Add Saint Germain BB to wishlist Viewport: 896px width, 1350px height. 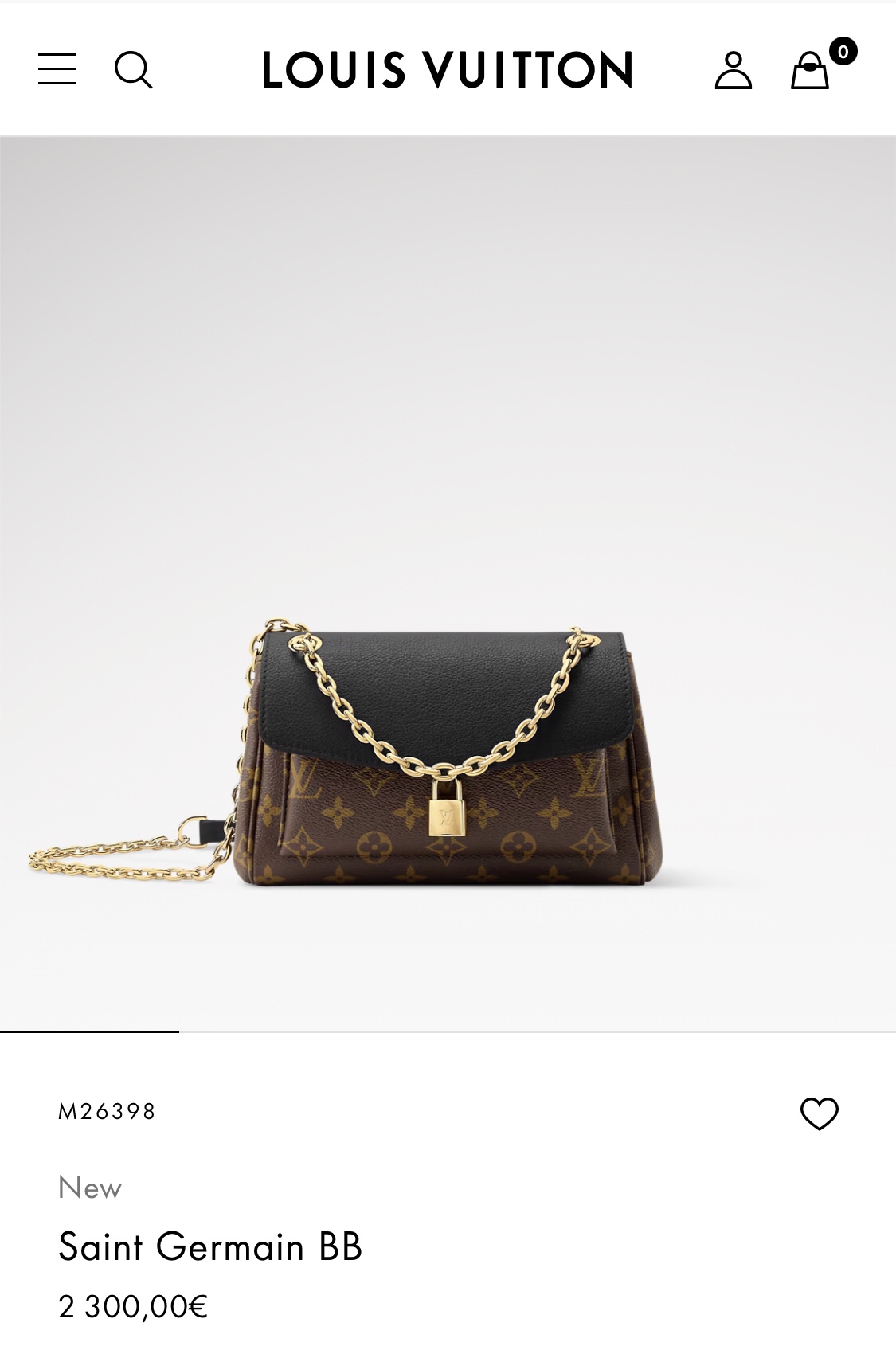click(x=819, y=1113)
